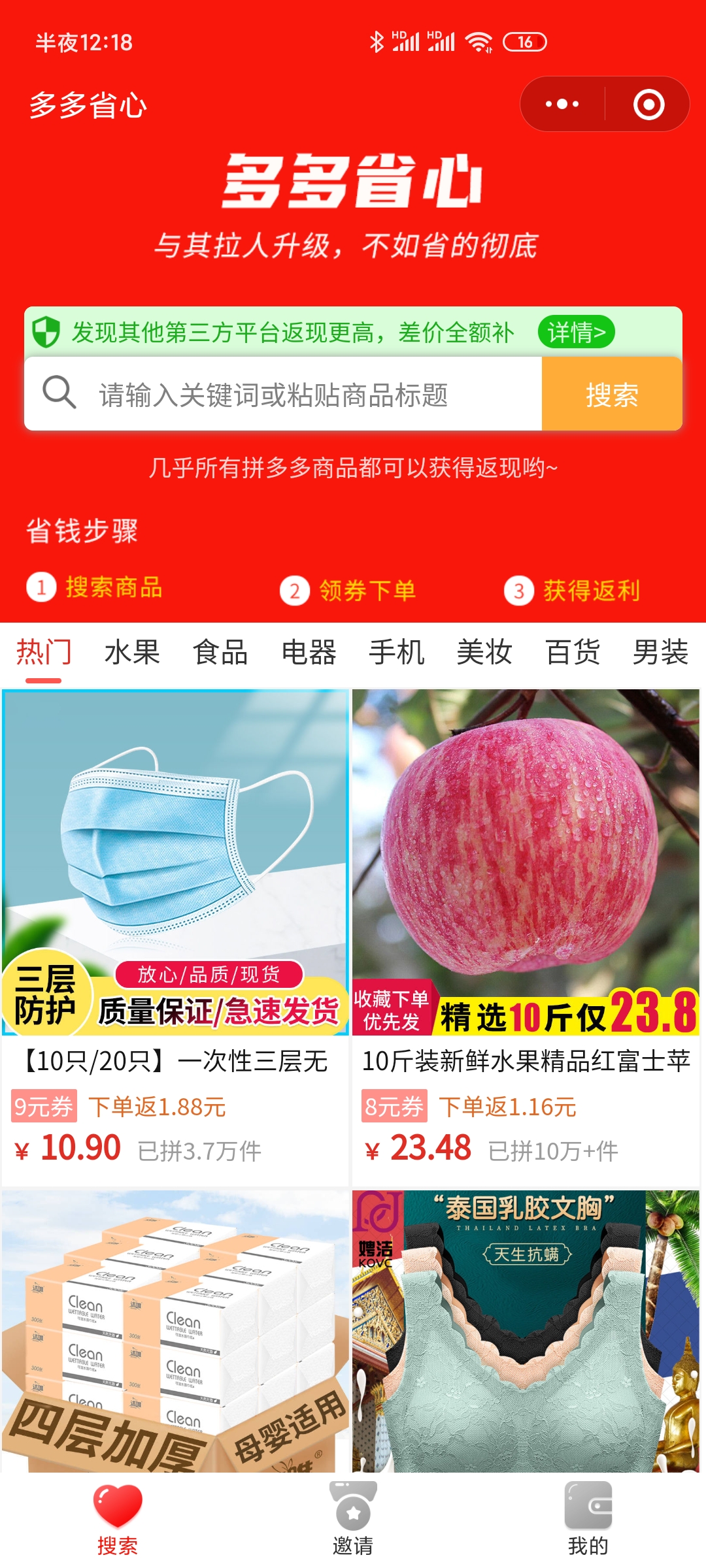Open the Thailand latex bra product card
Screen dimensions: 706x1568
[x=526, y=1333]
